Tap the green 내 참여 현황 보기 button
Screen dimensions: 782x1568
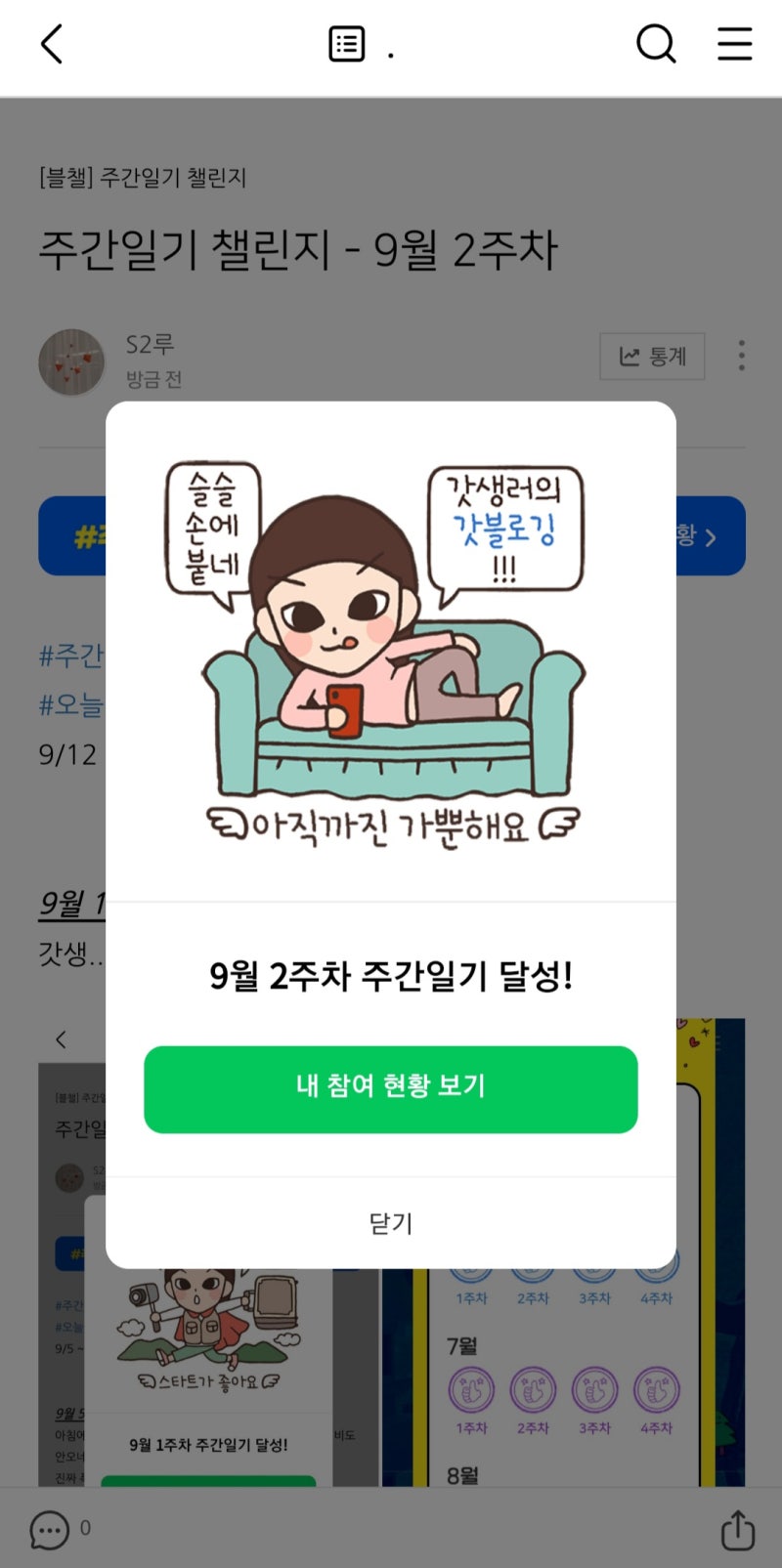click(x=391, y=1089)
